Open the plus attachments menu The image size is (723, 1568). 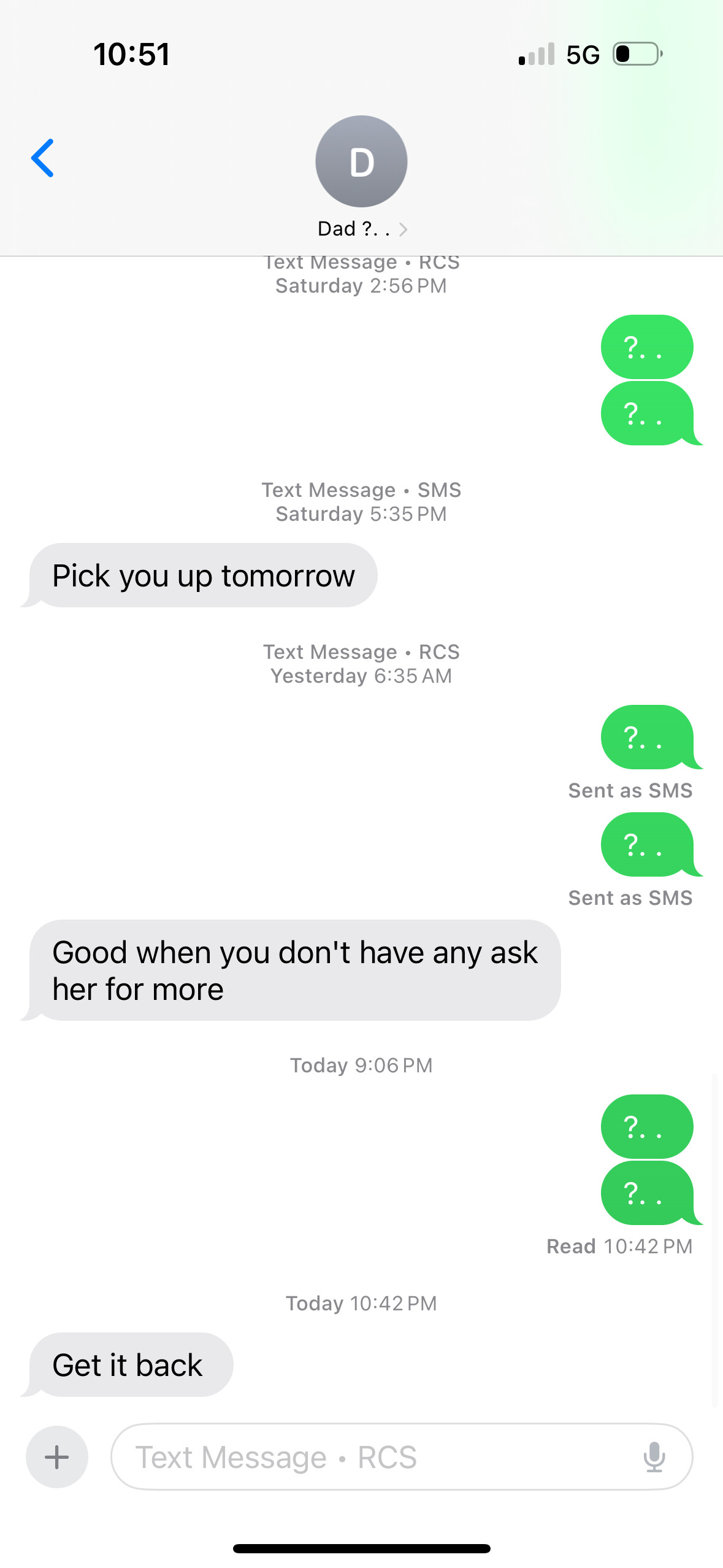point(57,1456)
